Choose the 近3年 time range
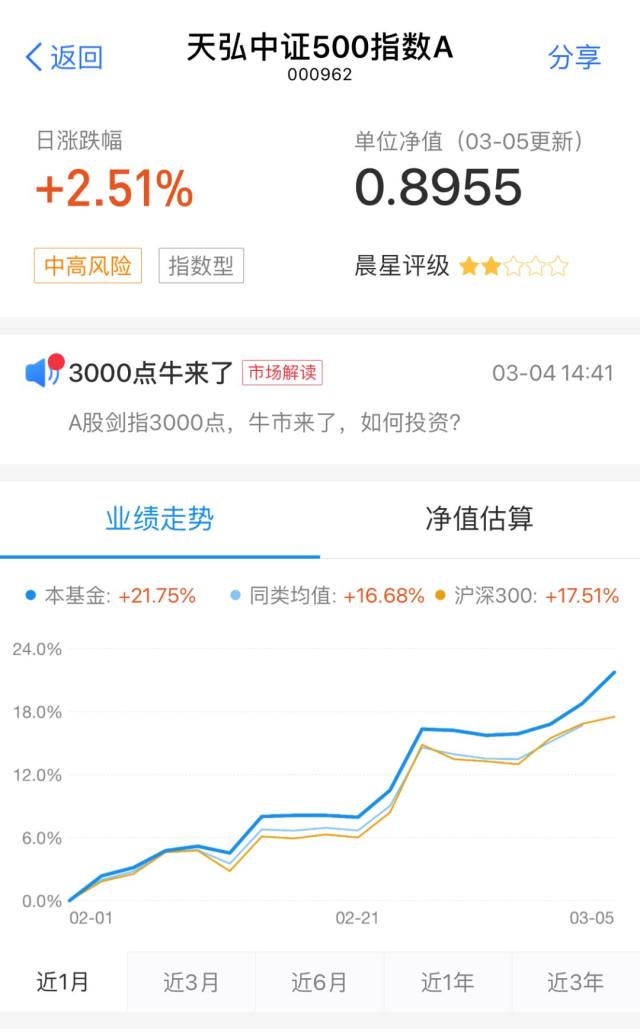Screen dimensions: 640x1035 pyautogui.click(x=575, y=983)
